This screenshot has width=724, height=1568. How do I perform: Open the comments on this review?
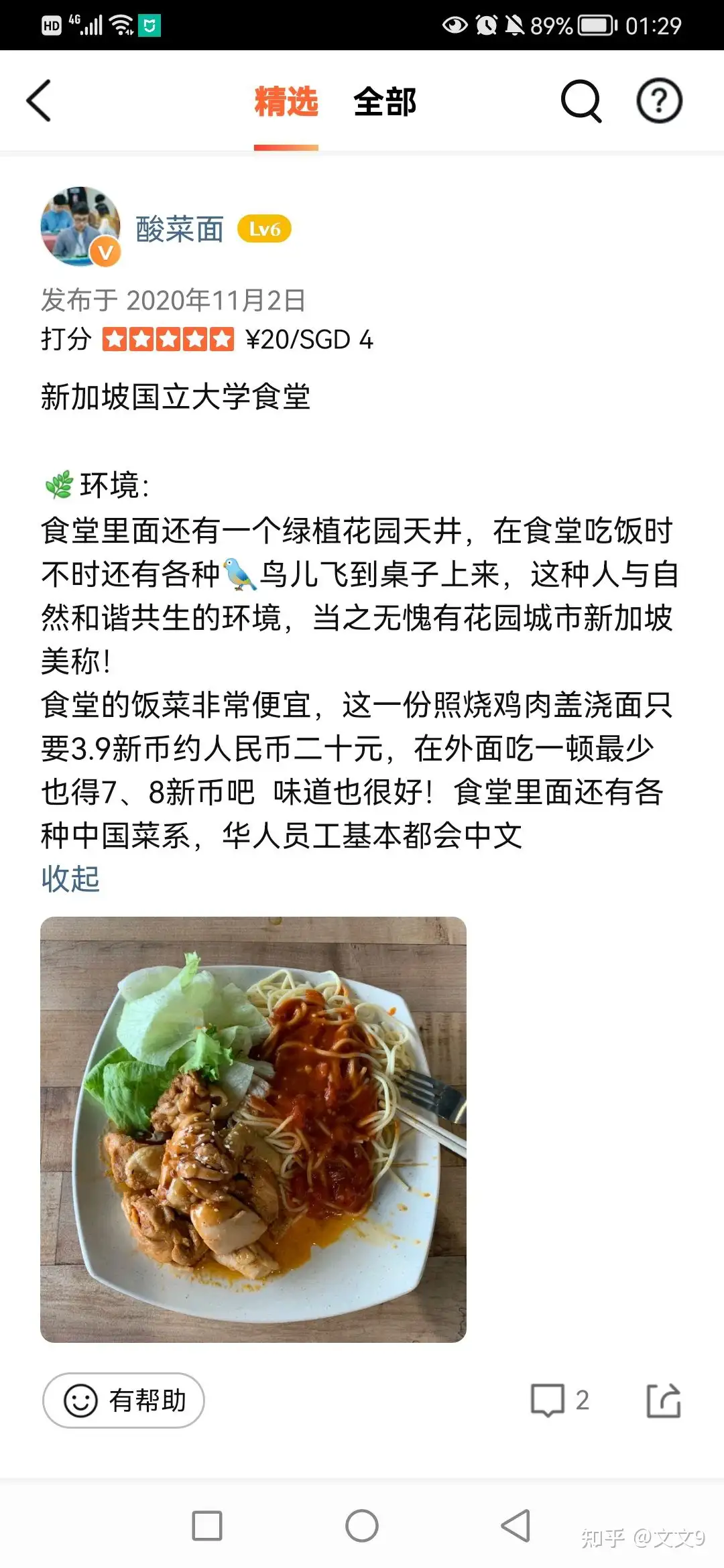click(x=559, y=1400)
